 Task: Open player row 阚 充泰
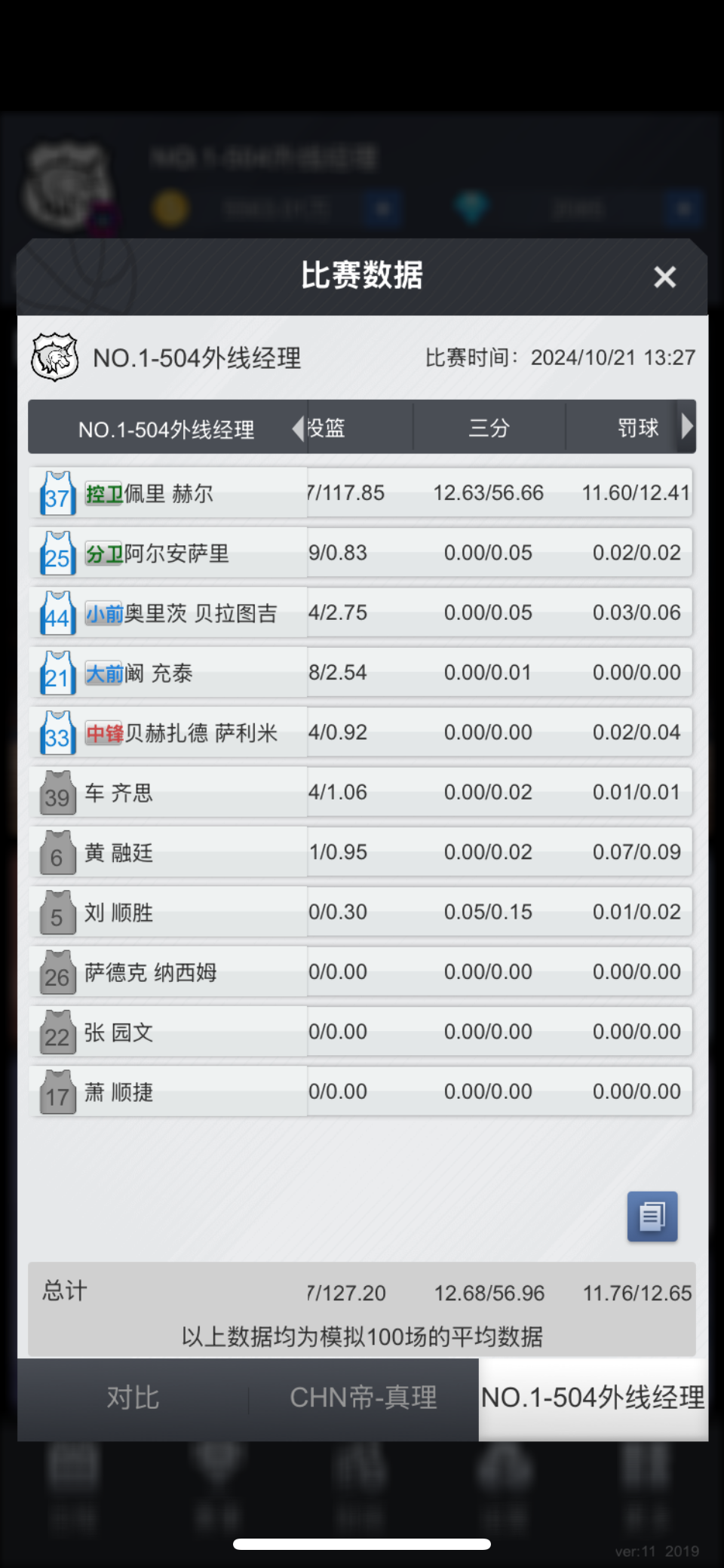[361, 673]
